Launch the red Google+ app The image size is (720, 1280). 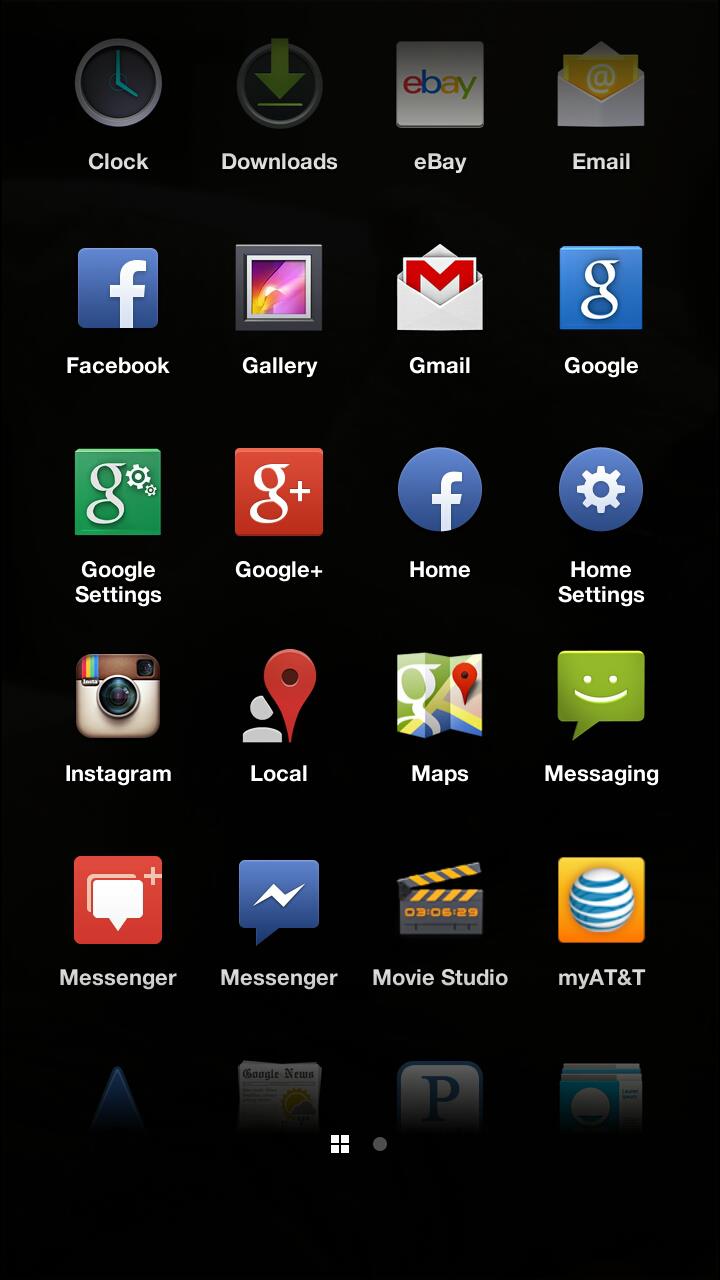279,492
